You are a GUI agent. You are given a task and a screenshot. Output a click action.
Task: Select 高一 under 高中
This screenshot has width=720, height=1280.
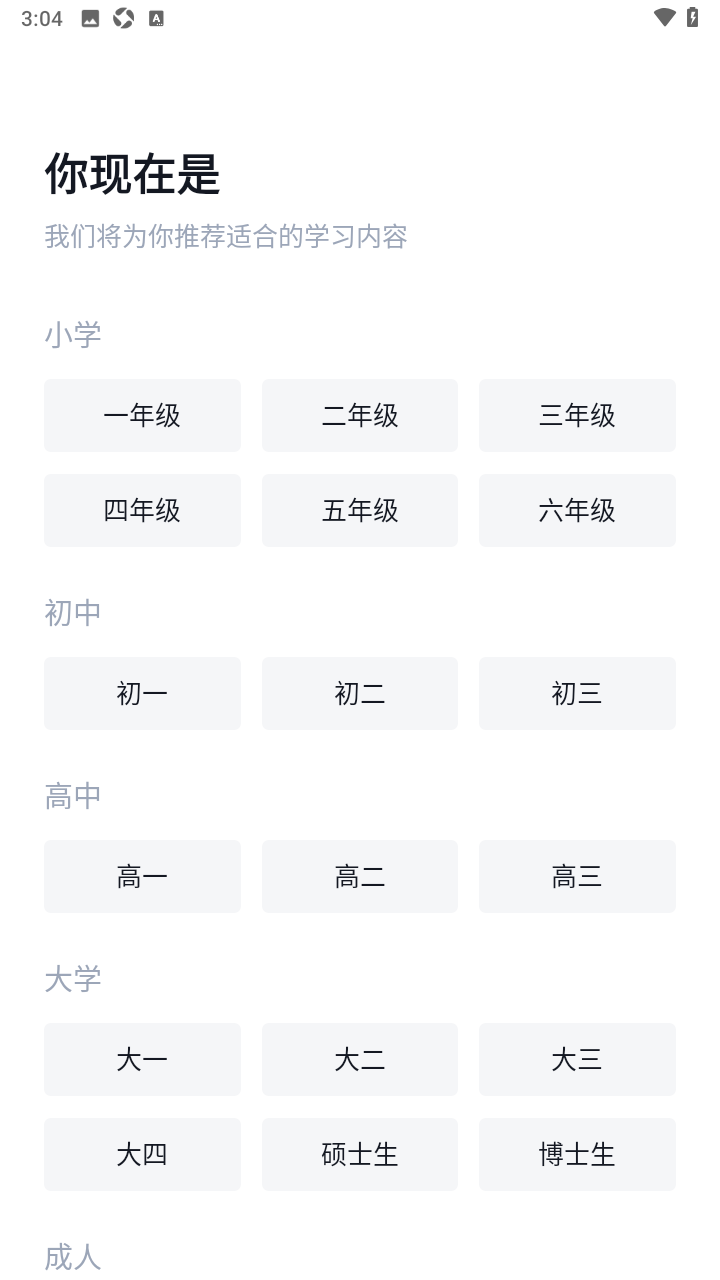pos(142,876)
